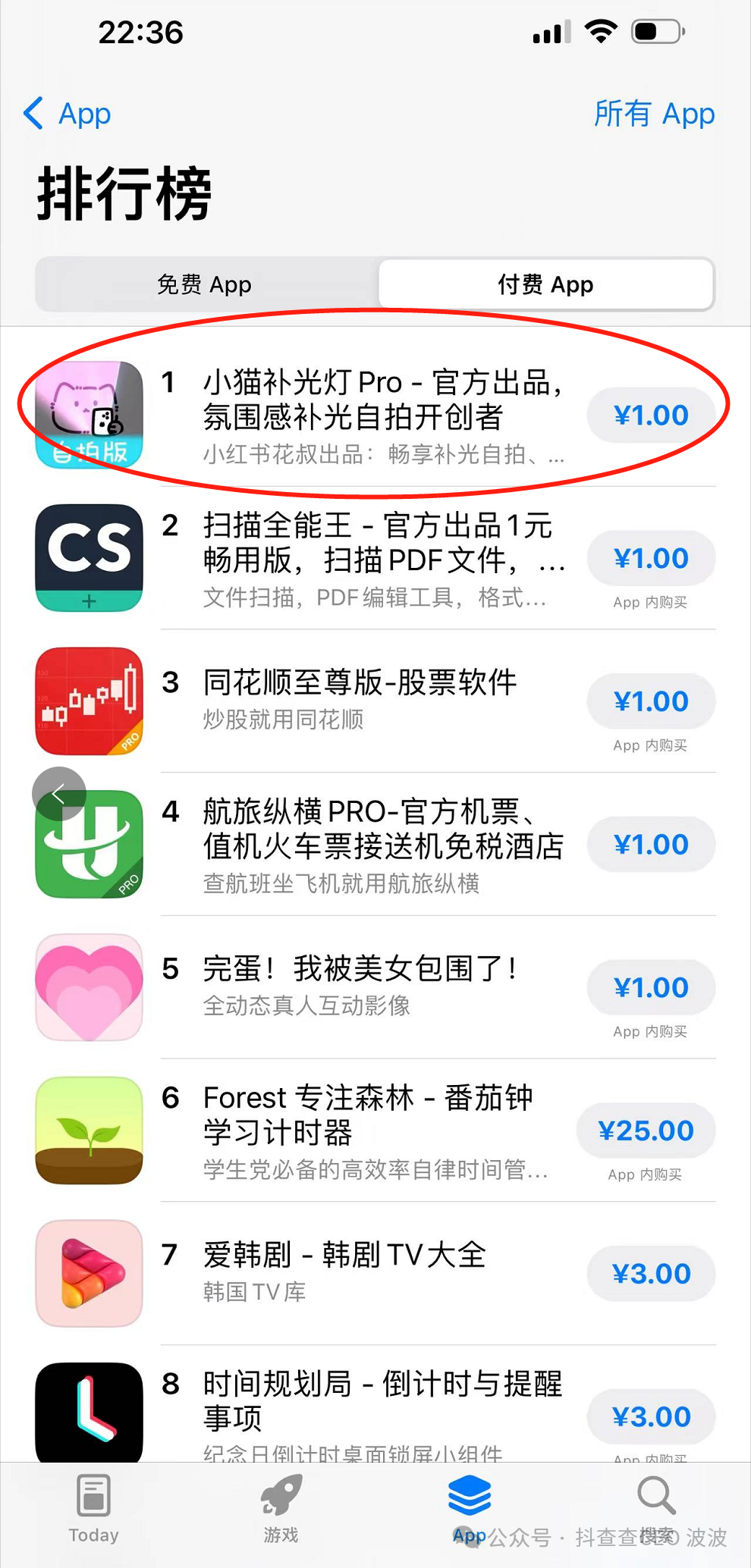
Task: Purchase 航旅纵横 PRO for ¥1.00
Action: 650,845
